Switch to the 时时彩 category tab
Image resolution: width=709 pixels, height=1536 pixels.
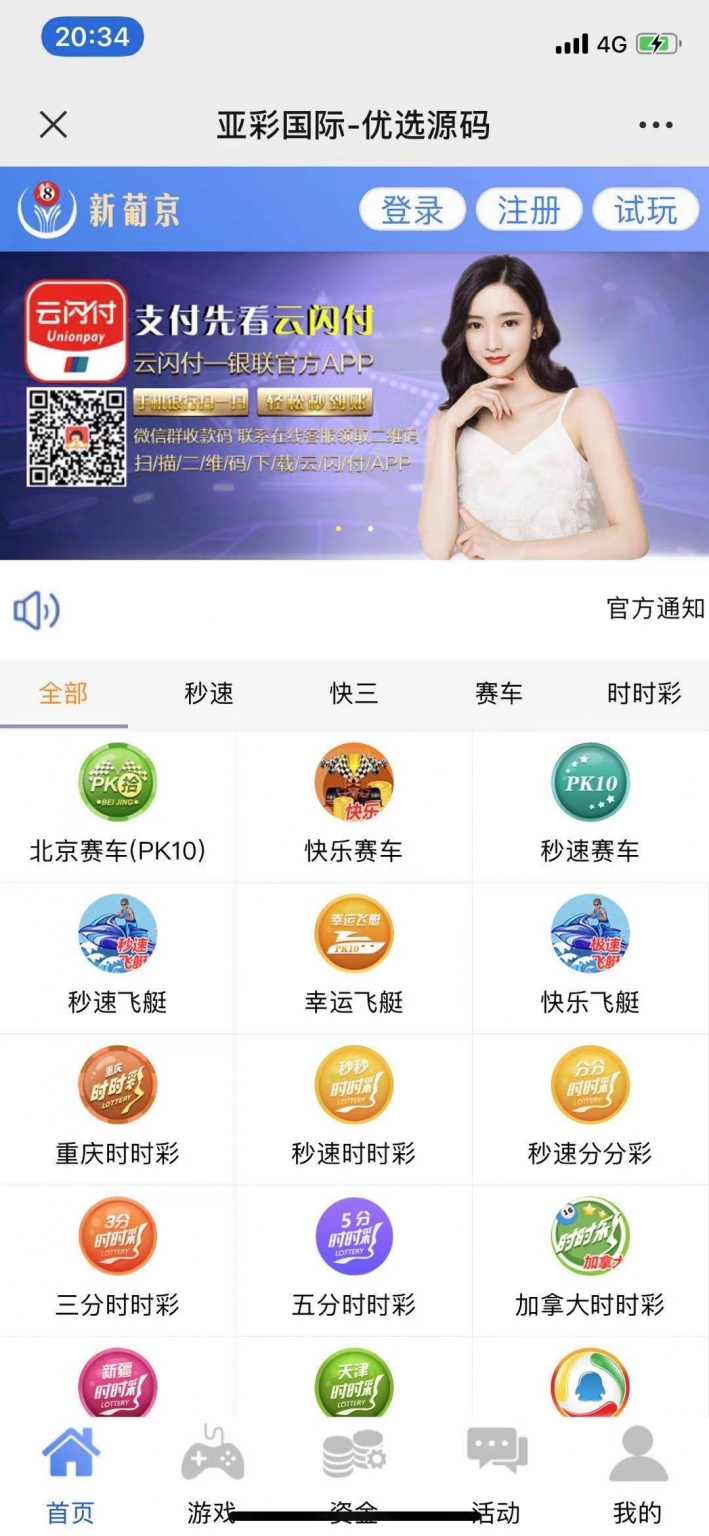tap(643, 693)
